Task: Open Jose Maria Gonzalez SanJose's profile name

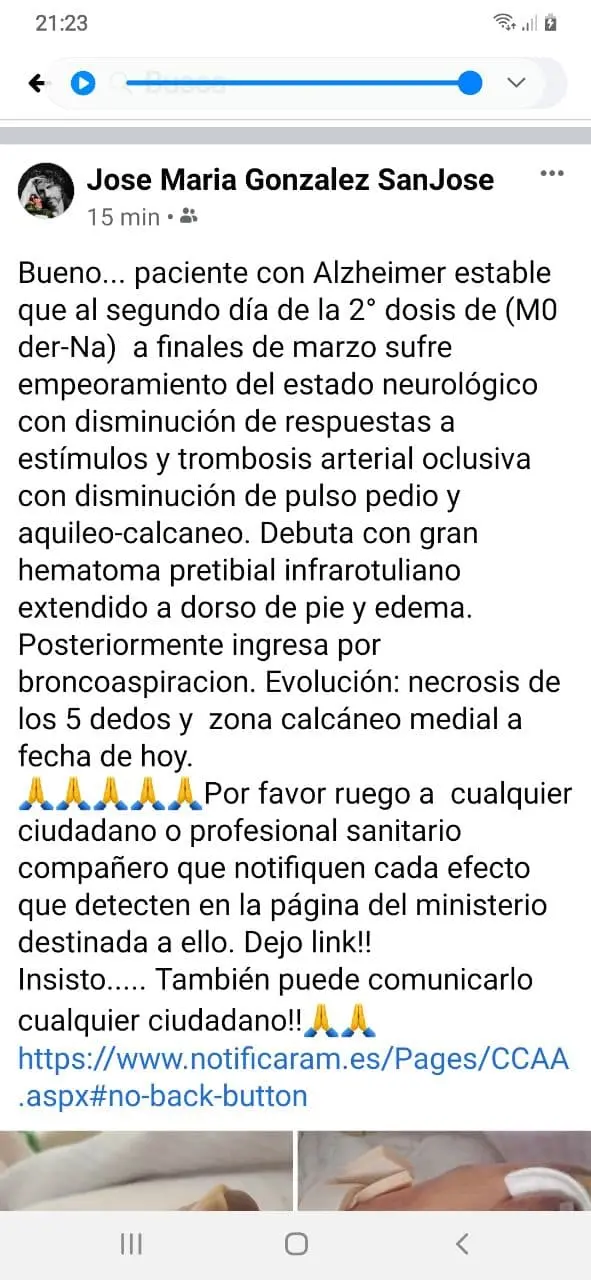Action: click(x=290, y=179)
